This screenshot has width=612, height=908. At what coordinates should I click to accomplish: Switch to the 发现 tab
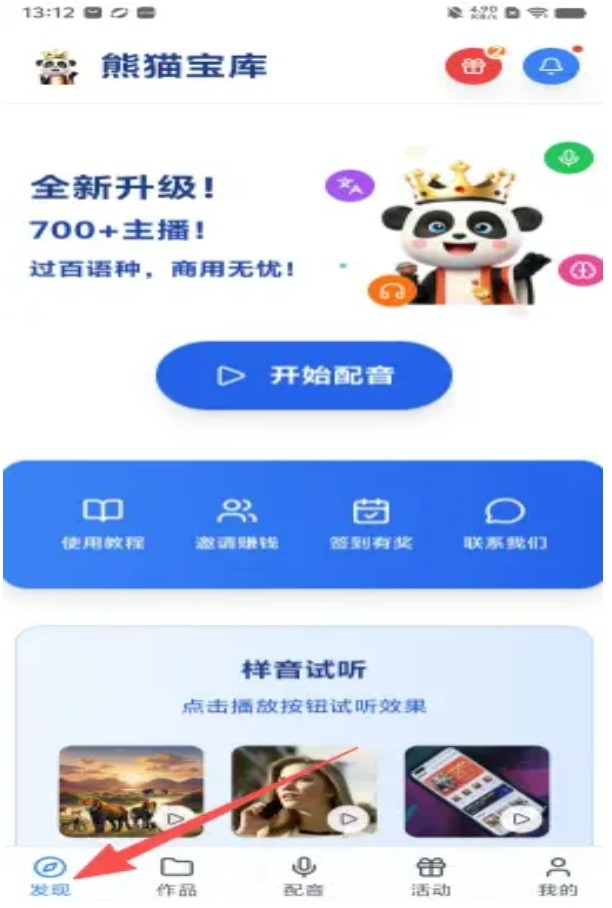point(50,876)
